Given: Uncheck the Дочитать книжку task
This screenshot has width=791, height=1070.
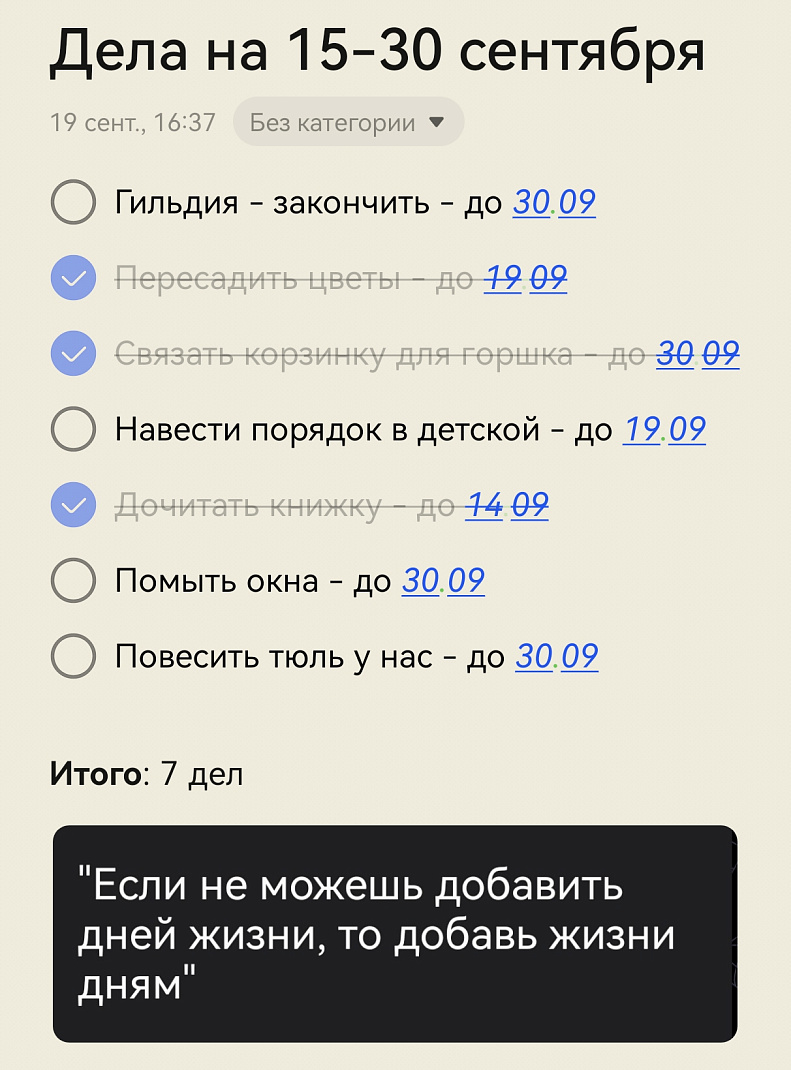Looking at the screenshot, I should [x=73, y=506].
